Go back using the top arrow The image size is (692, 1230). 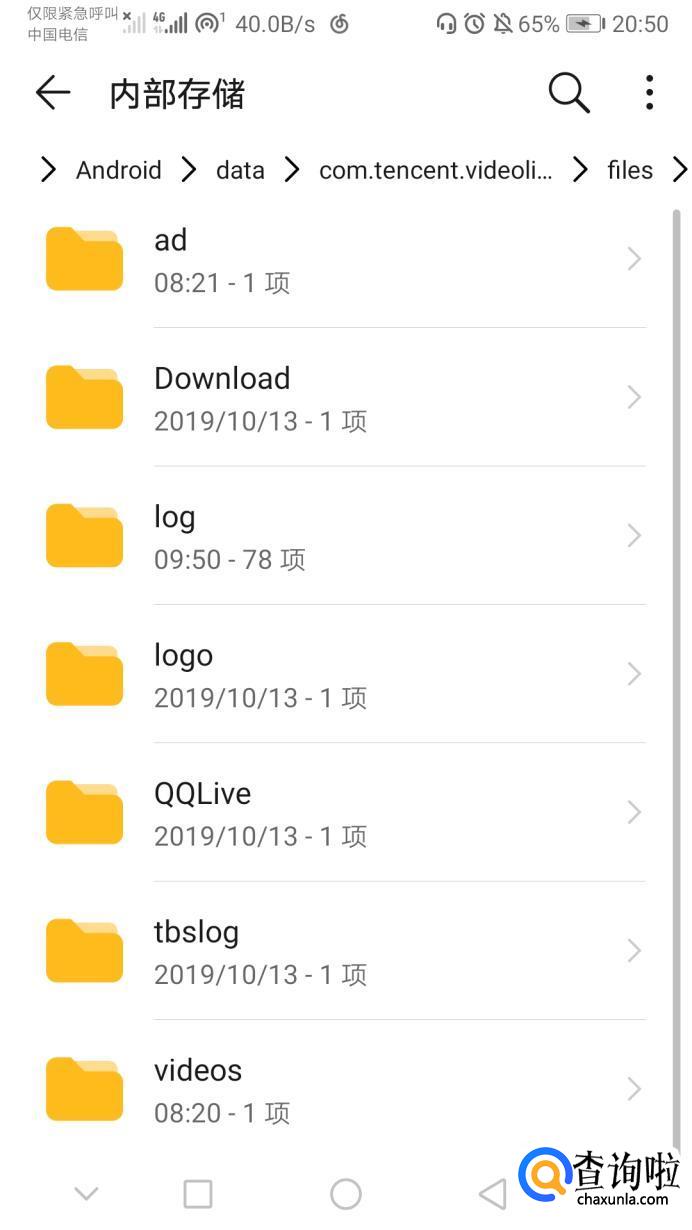coord(52,94)
